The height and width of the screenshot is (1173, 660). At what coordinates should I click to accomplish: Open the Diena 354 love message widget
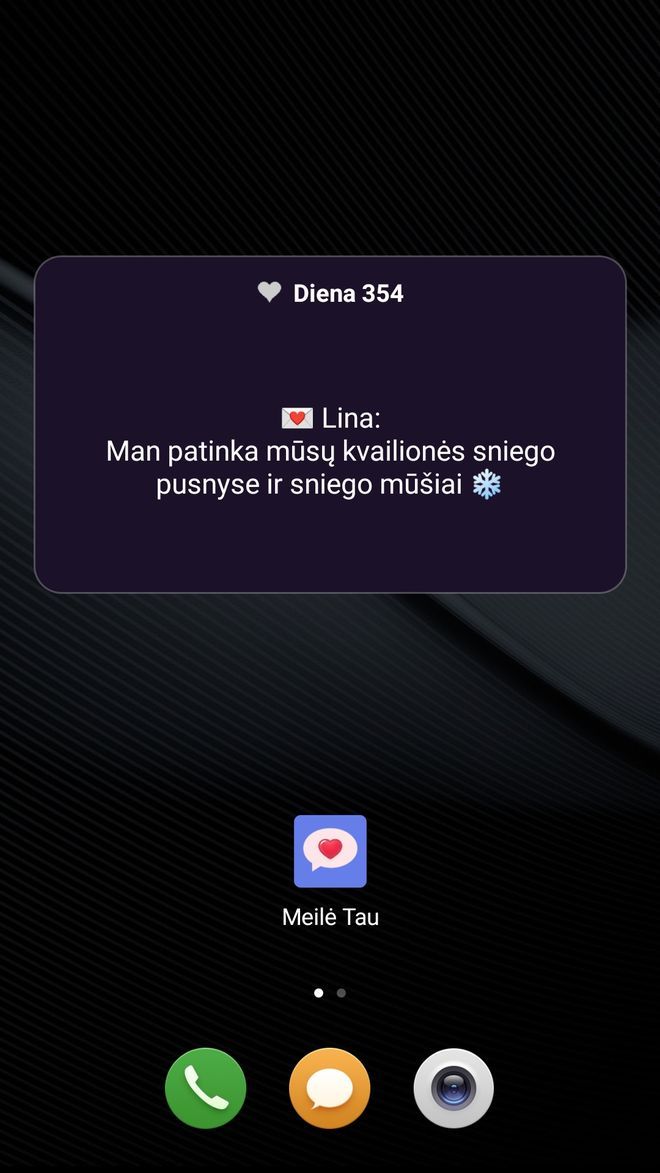(x=330, y=424)
